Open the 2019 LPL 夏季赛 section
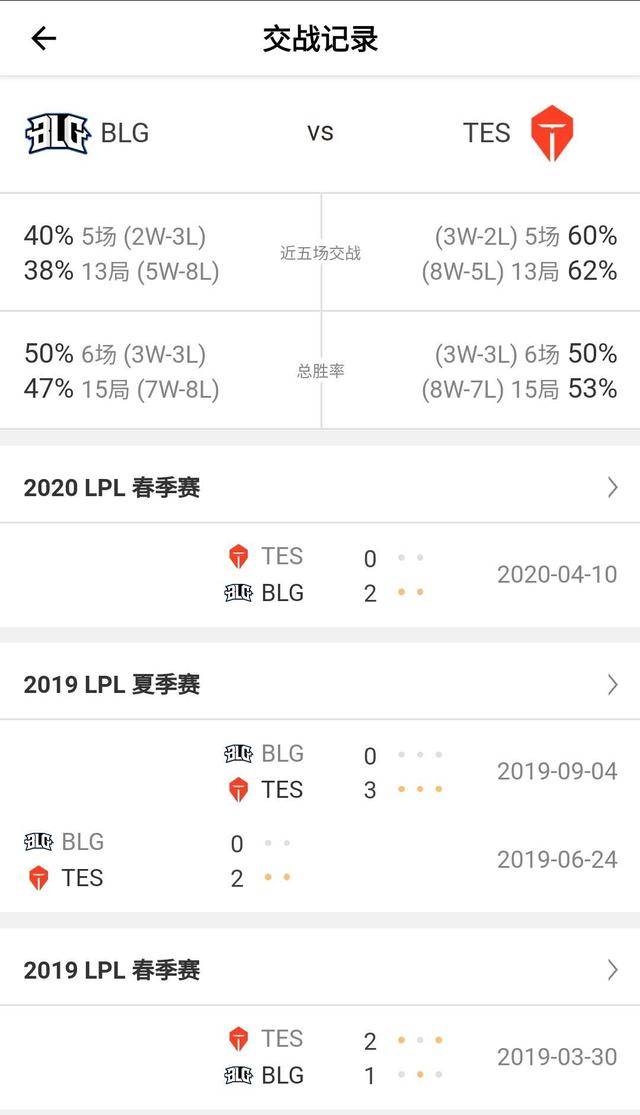Image resolution: width=640 pixels, height=1115 pixels. 320,685
